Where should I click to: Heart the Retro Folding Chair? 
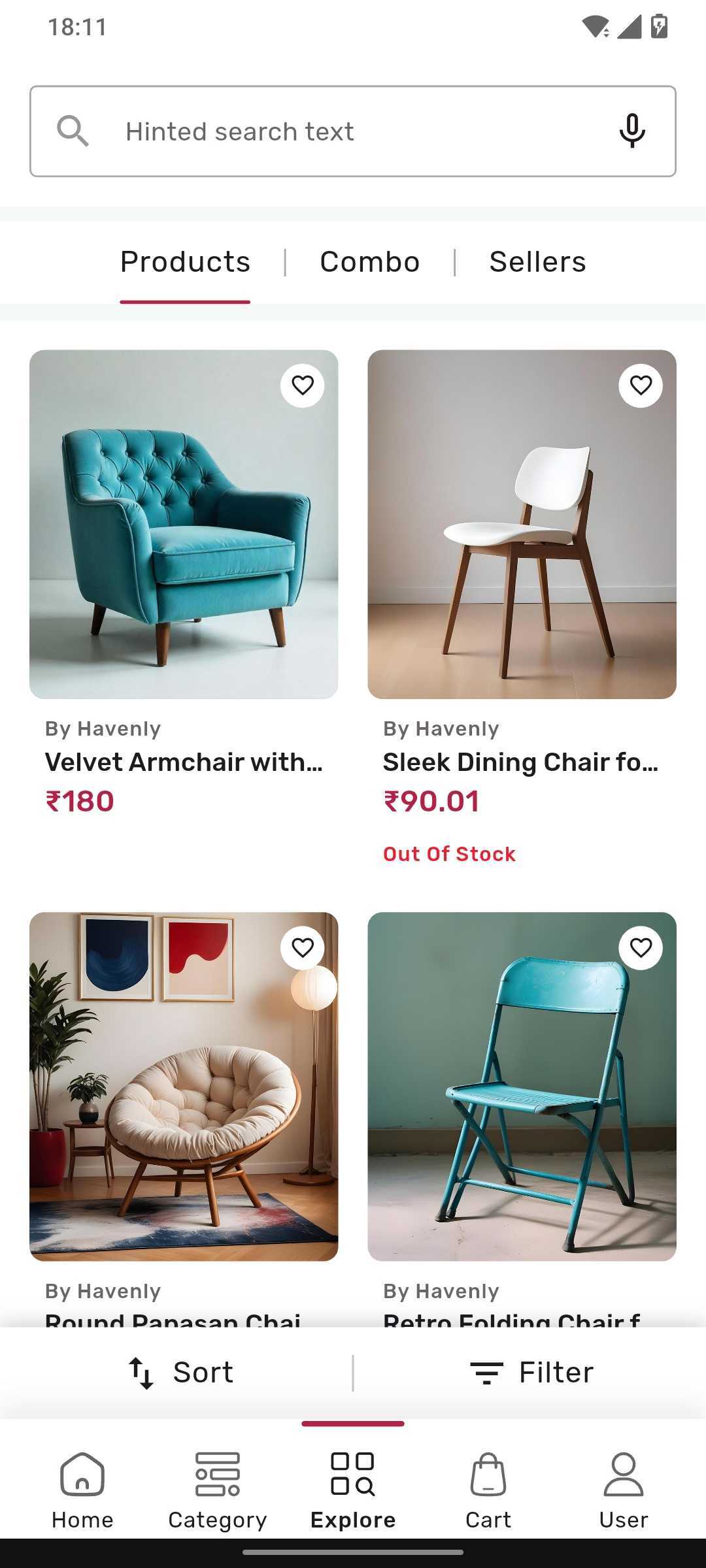(641, 948)
